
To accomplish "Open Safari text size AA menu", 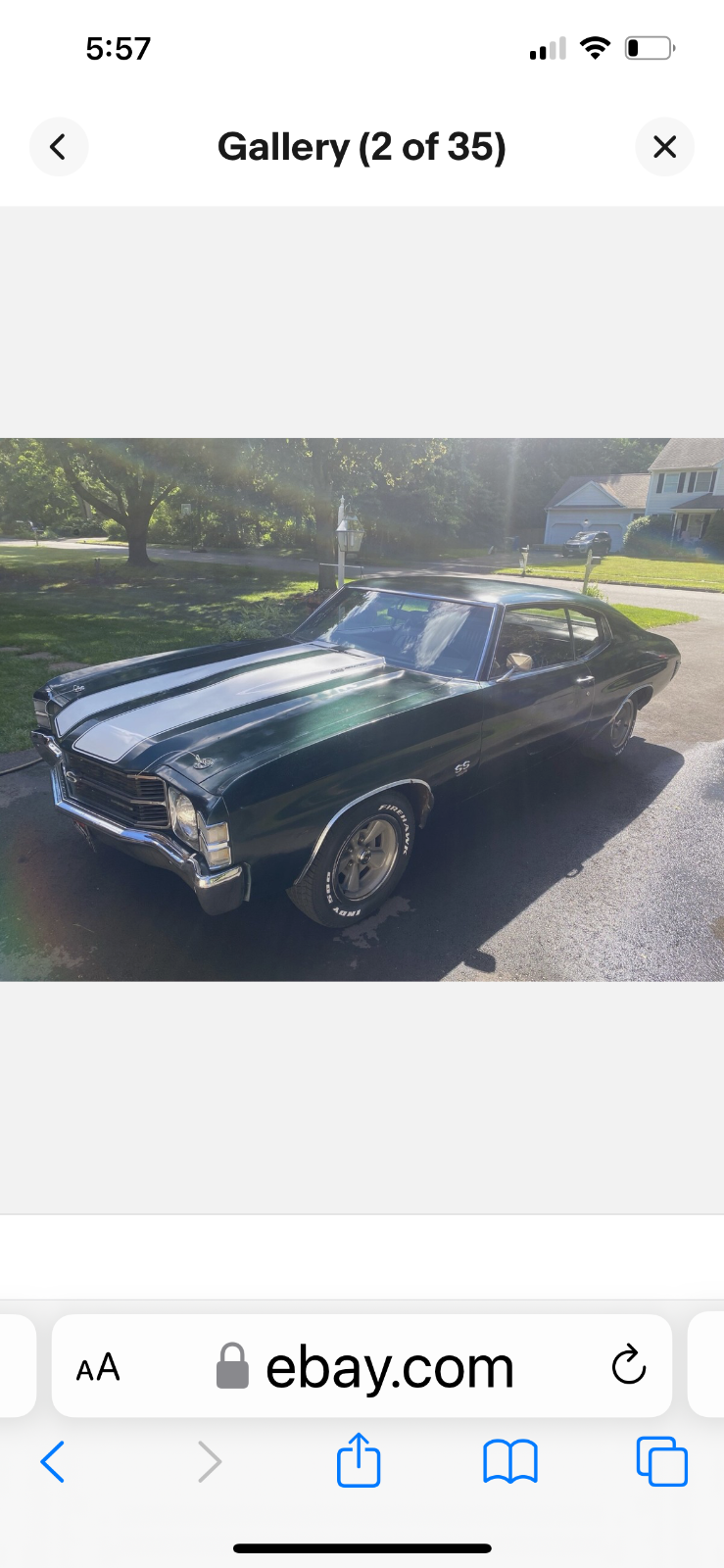I will [98, 1367].
